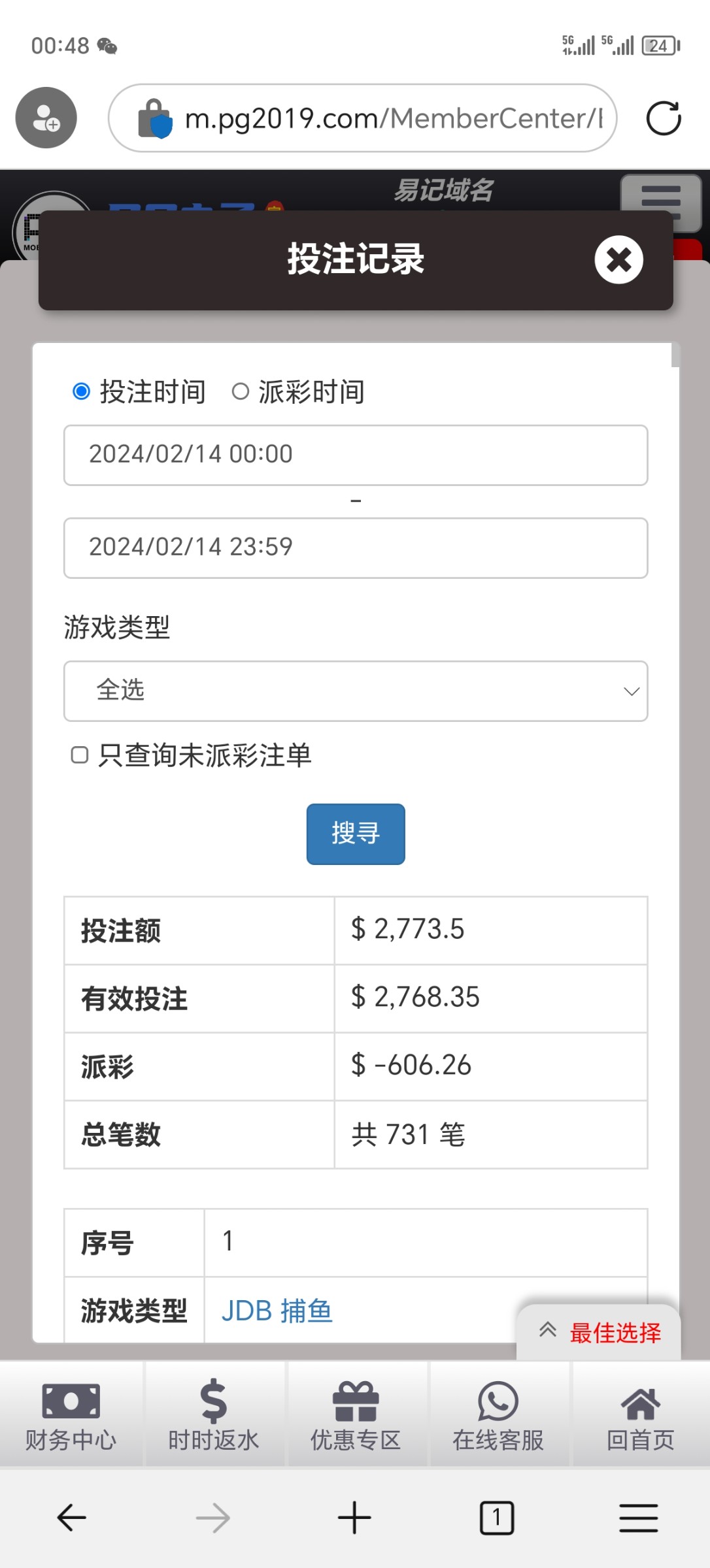Expand the 游戏类型 全选 dropdown

tap(355, 691)
